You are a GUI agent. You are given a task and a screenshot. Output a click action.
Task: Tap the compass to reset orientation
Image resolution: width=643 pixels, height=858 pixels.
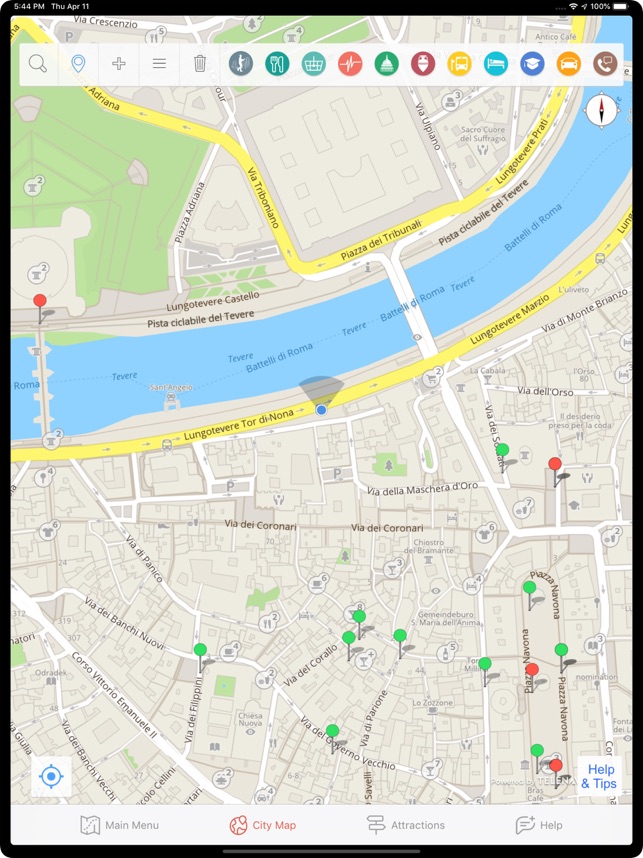click(x=602, y=110)
